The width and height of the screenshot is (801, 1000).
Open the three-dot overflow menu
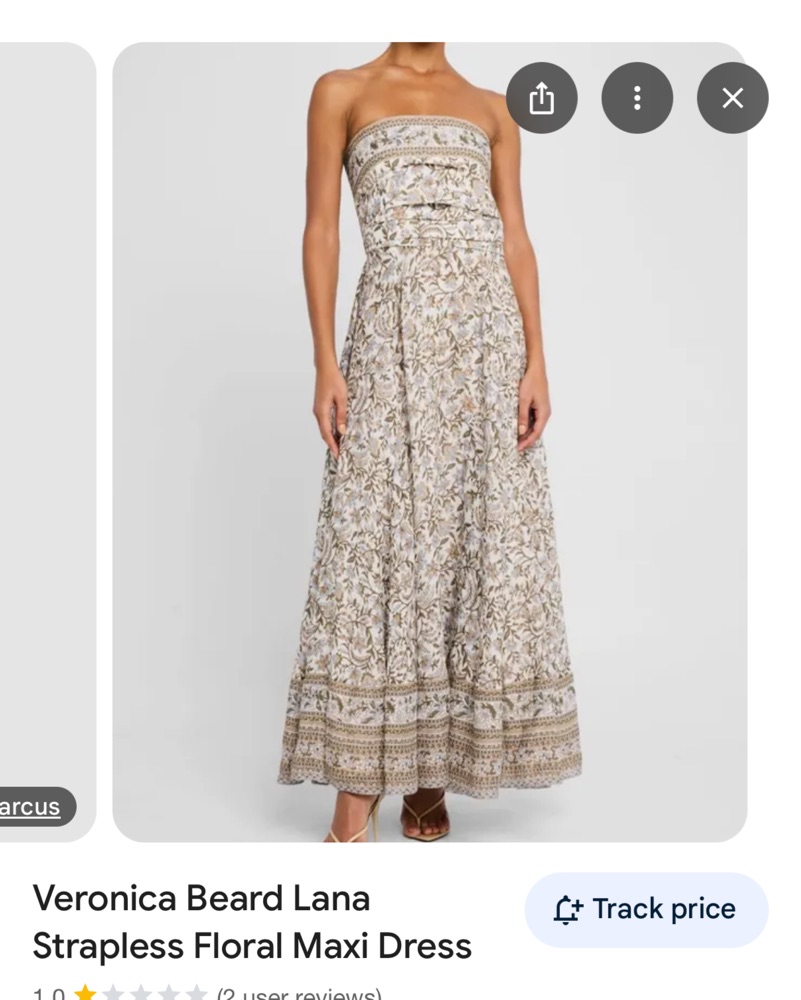tap(637, 98)
